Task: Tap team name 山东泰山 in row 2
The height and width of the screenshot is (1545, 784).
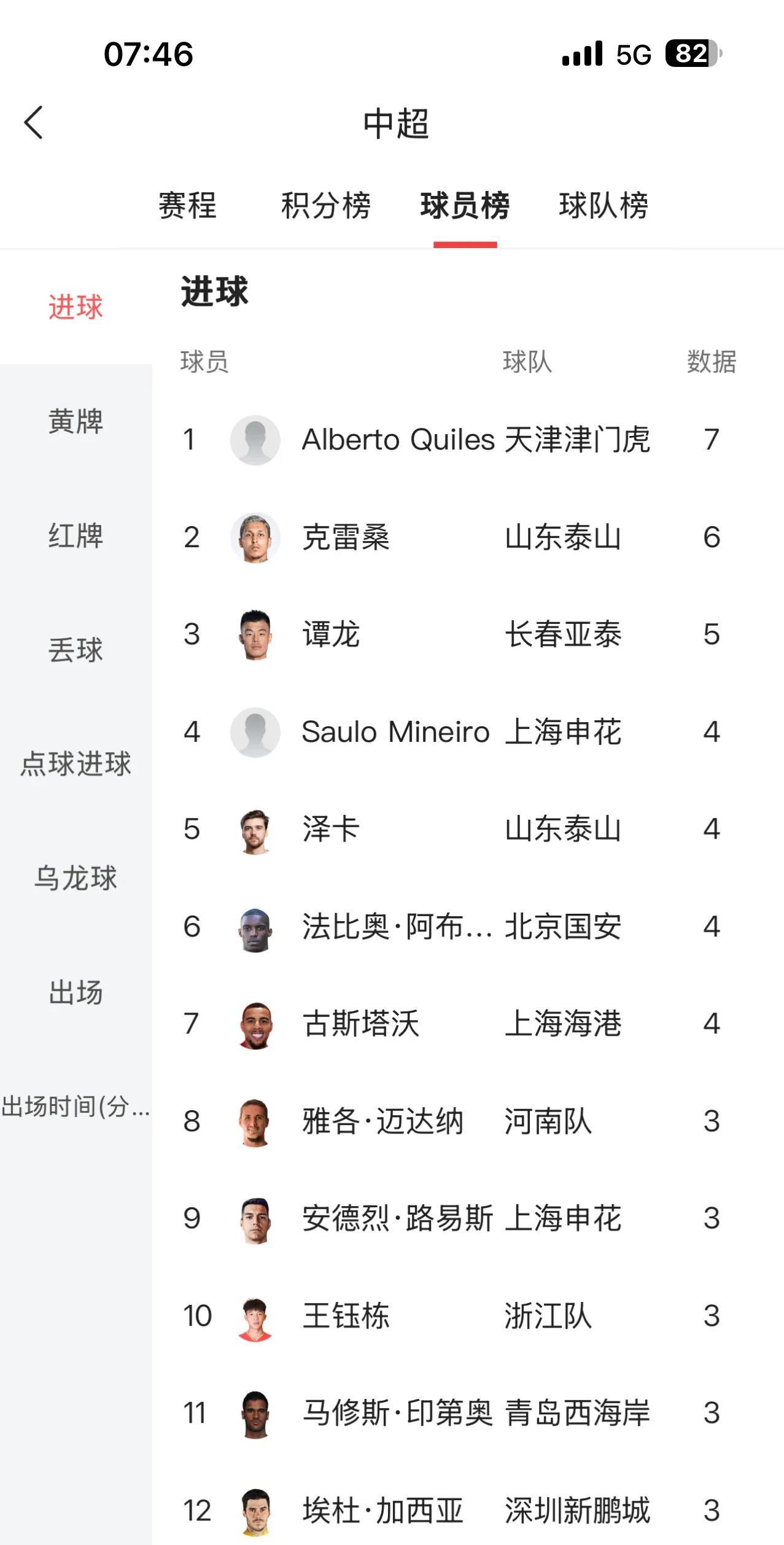Action: pyautogui.click(x=563, y=537)
